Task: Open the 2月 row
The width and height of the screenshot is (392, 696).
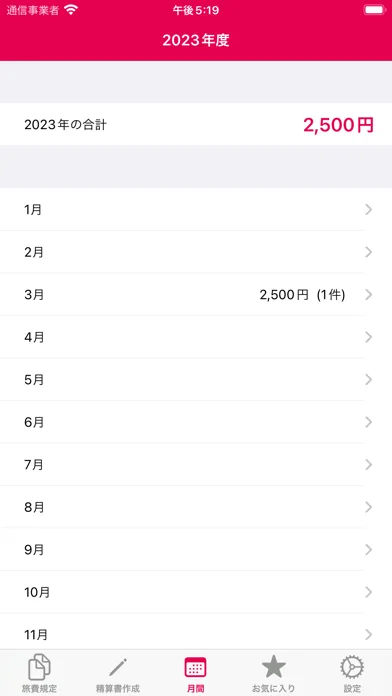Action: [196, 252]
